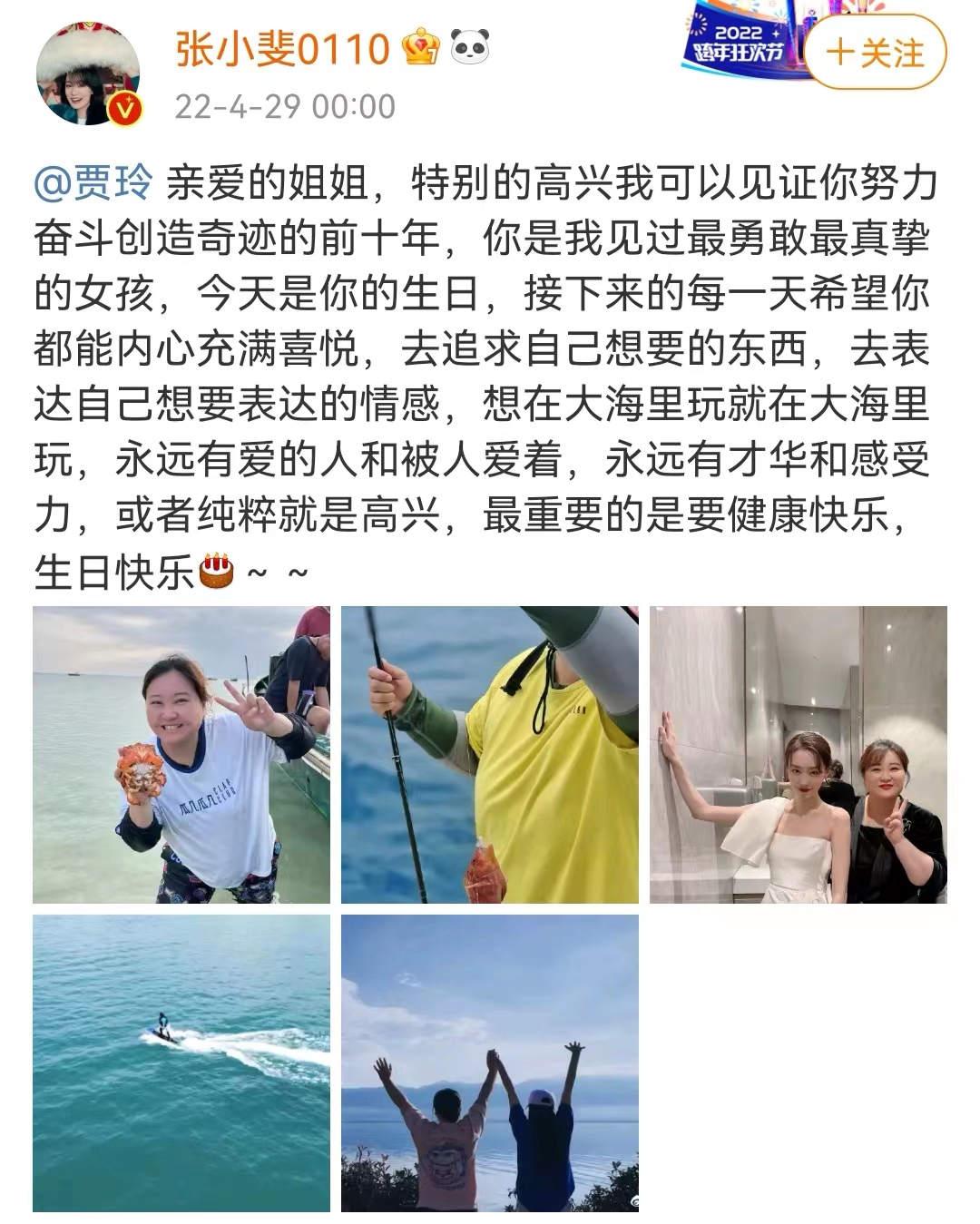This screenshot has width=980, height=1224.
Task: View the jet ski sea photo
Action: 181,1062
